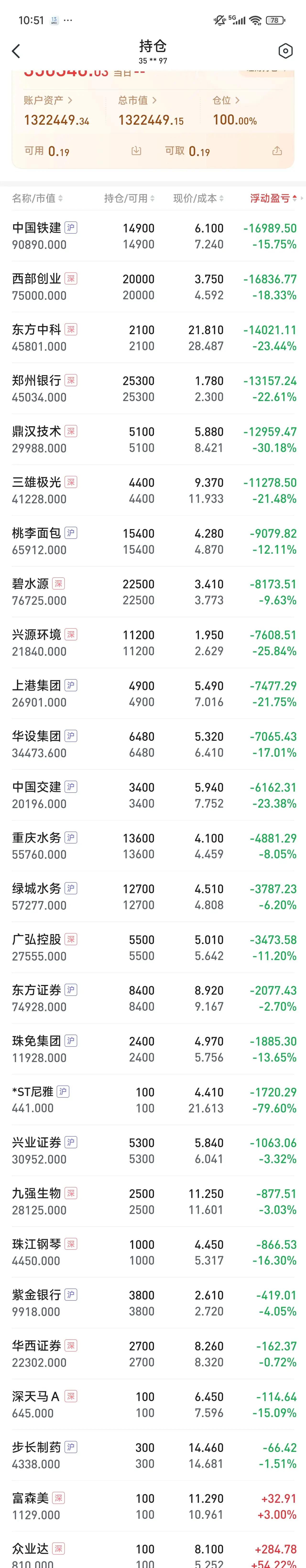Sort holdings by 持仓/可用
Viewport: 306px width, 1568px height.
(x=129, y=199)
